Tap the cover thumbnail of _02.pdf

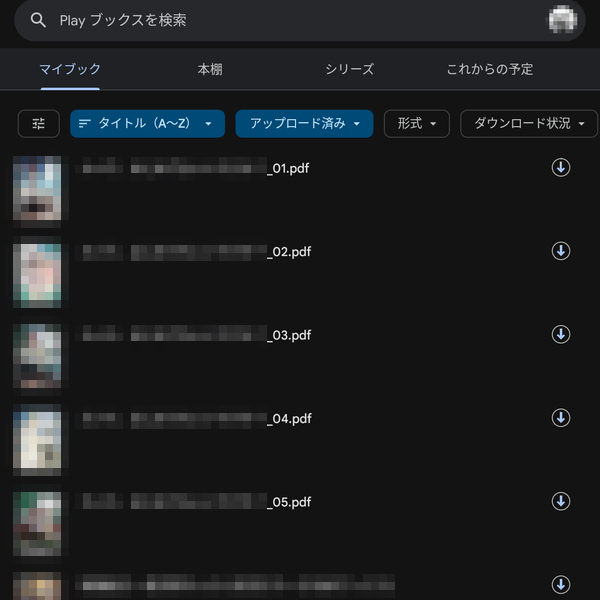37,274
